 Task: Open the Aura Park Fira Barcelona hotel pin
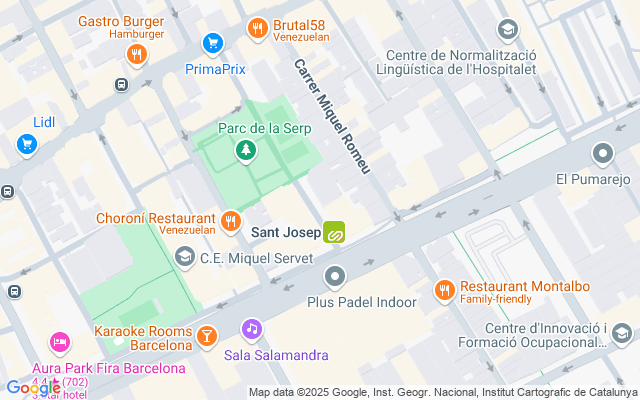(x=60, y=343)
